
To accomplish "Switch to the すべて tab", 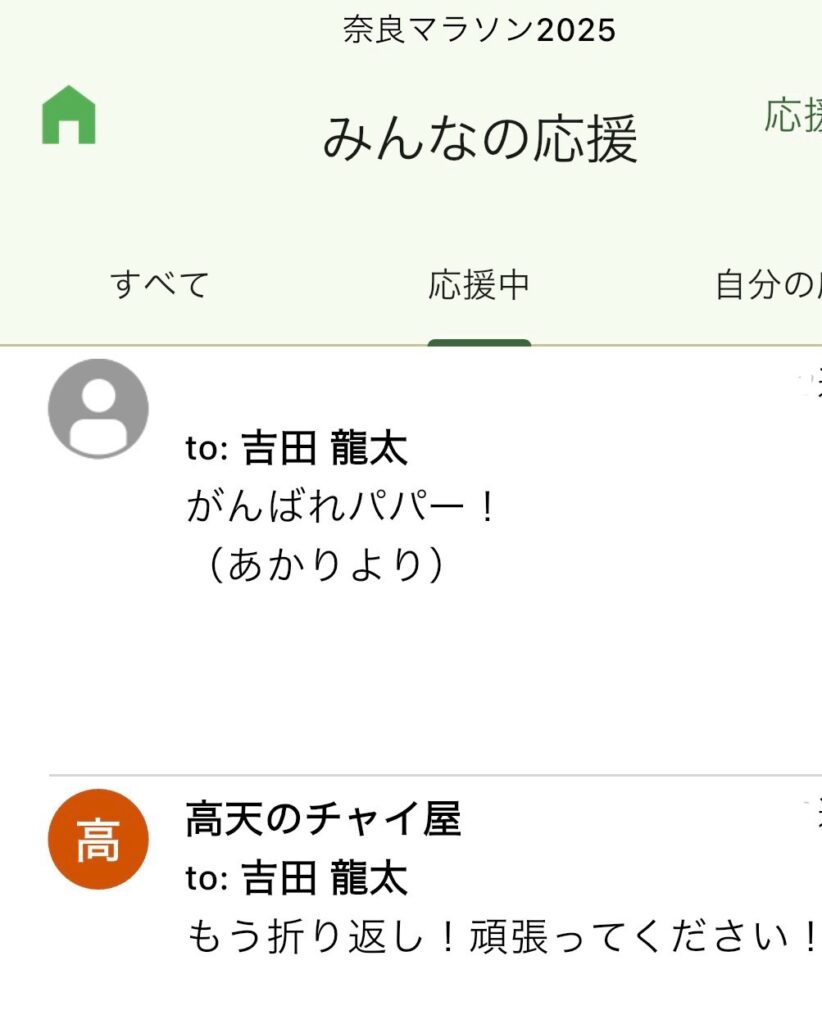I will point(159,285).
